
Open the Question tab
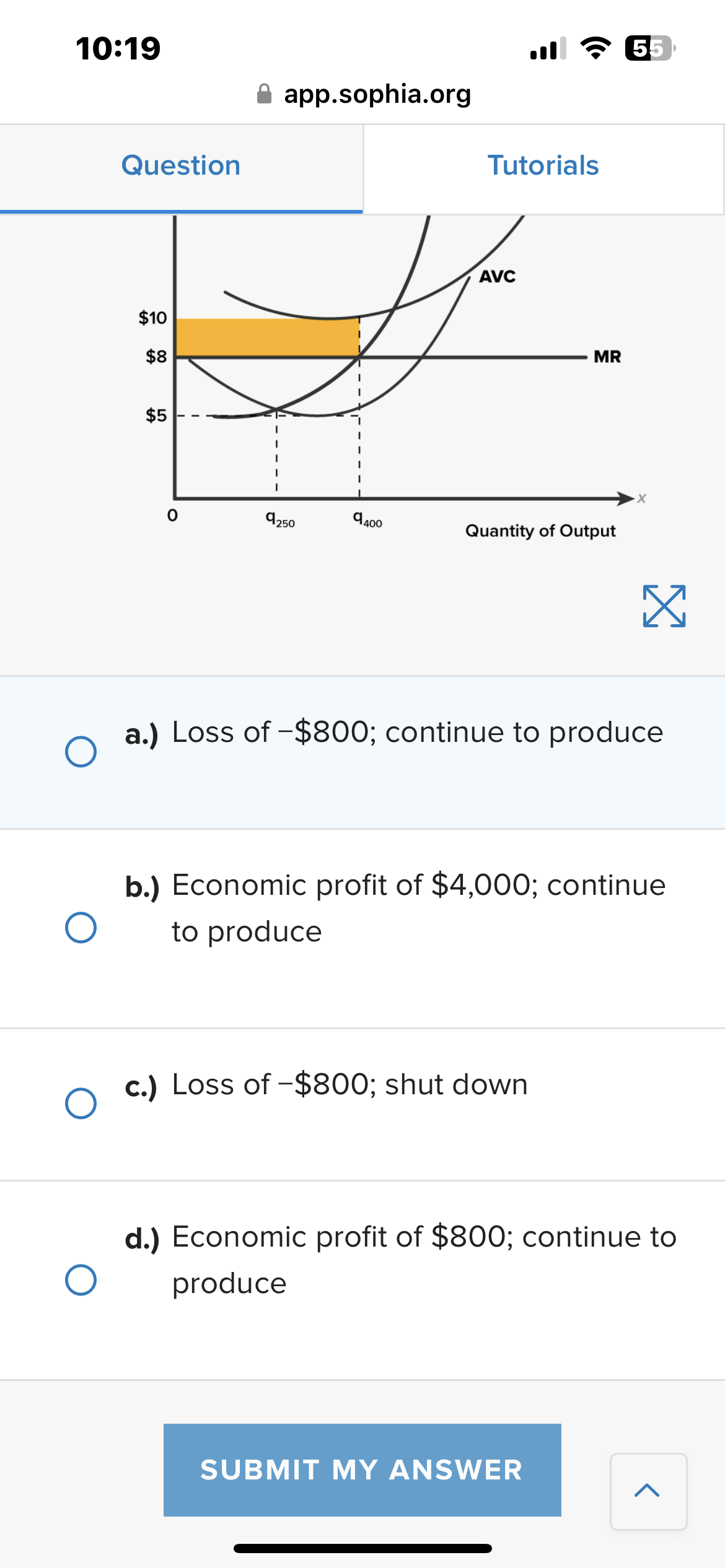coord(182,165)
